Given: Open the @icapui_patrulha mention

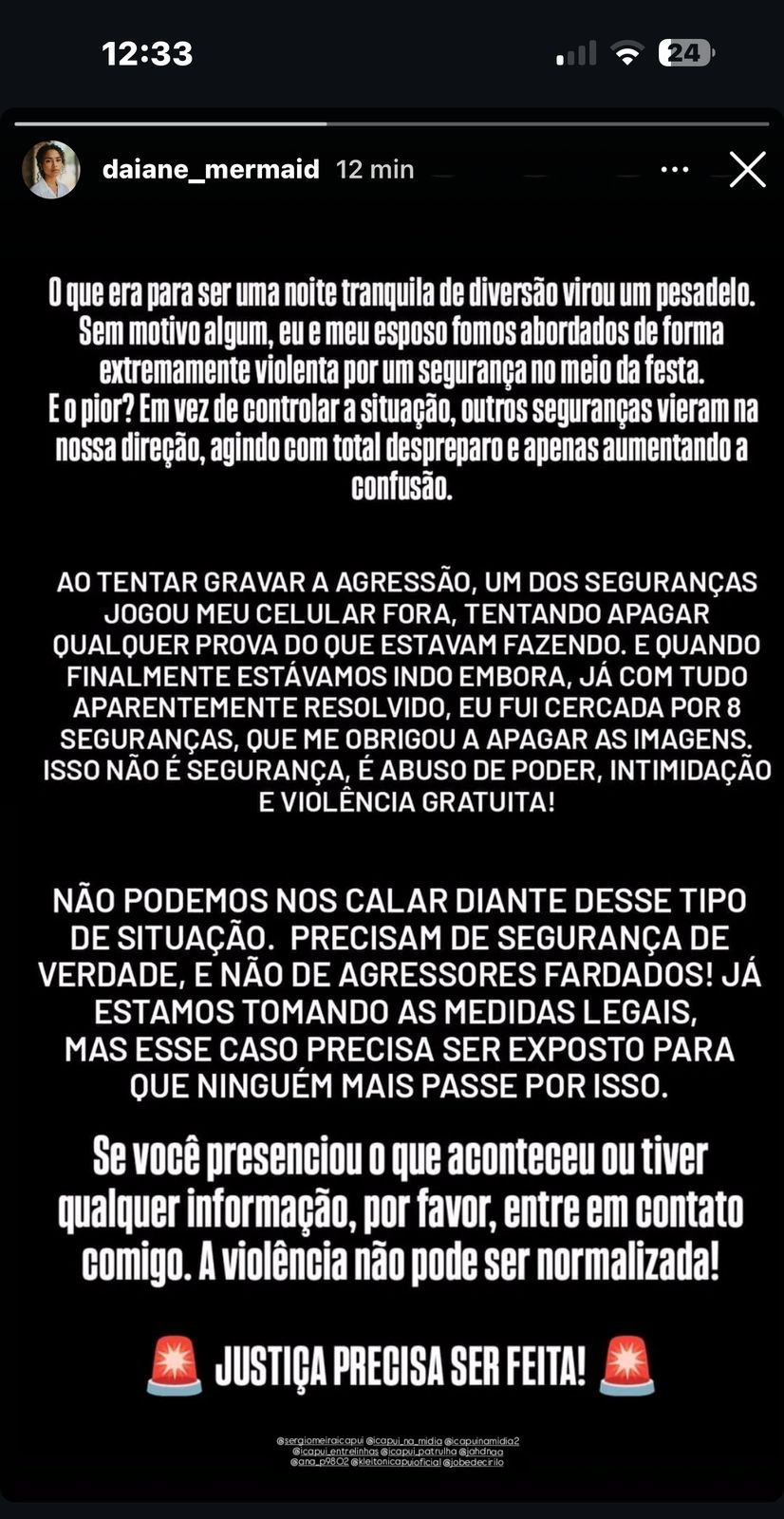Looking at the screenshot, I should 419,1451.
